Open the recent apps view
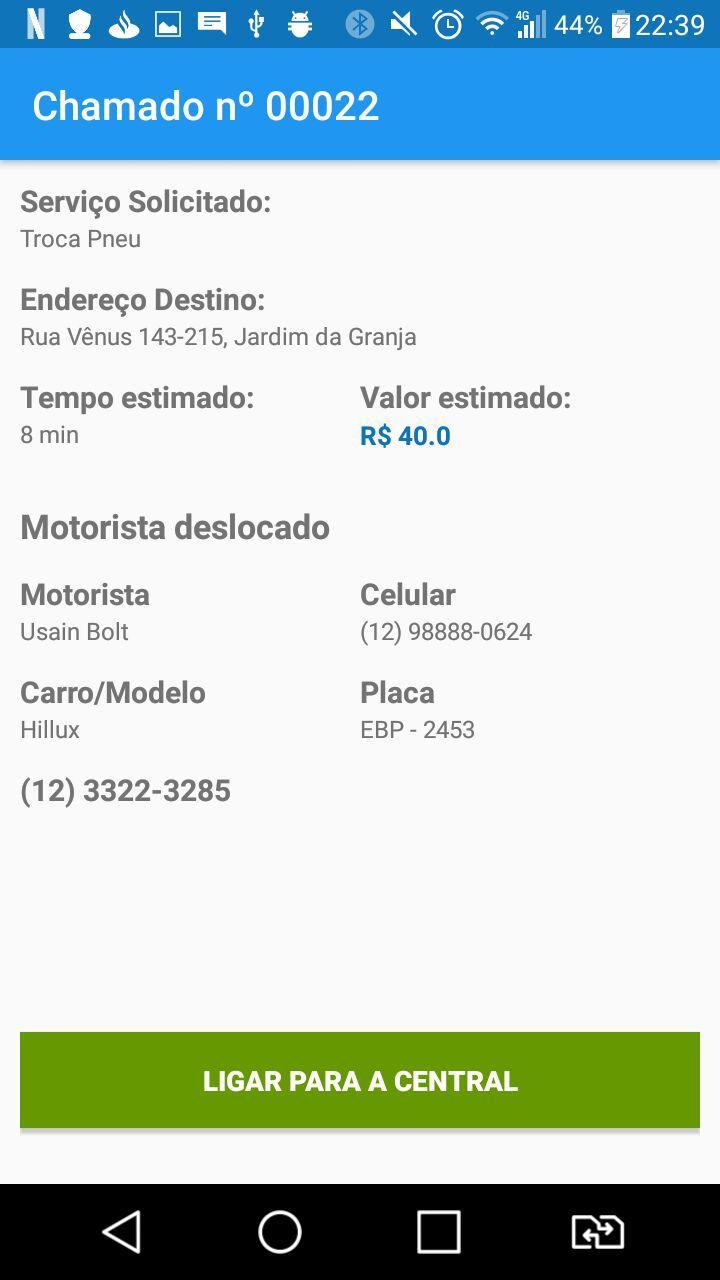 438,1232
